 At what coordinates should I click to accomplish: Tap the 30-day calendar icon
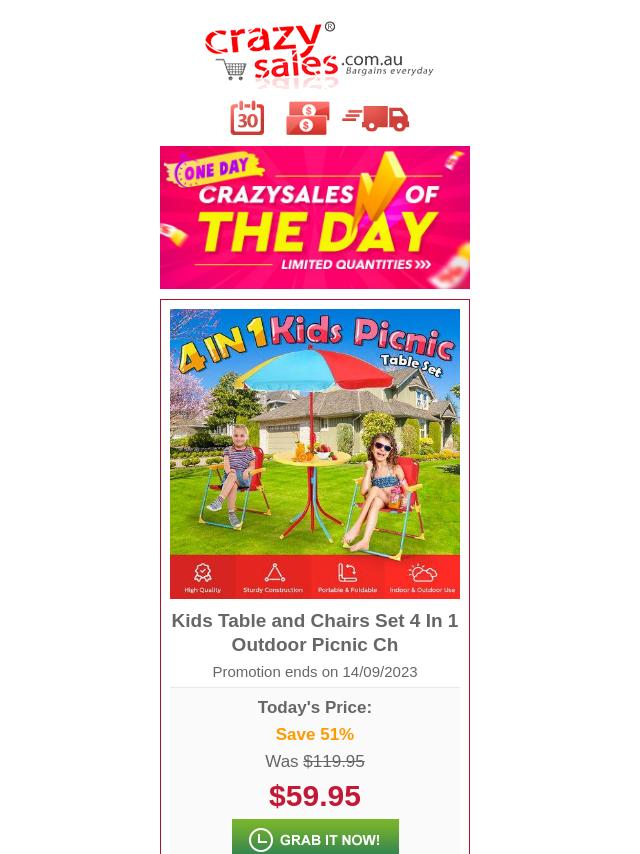click(247, 118)
